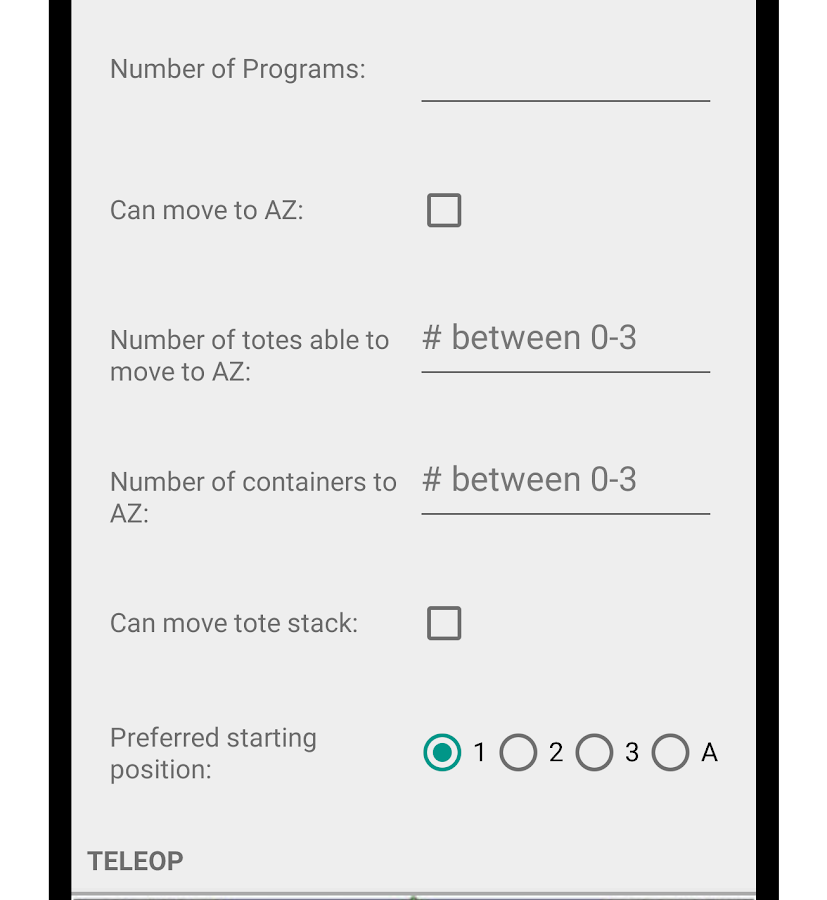Set starting position to A

point(670,753)
